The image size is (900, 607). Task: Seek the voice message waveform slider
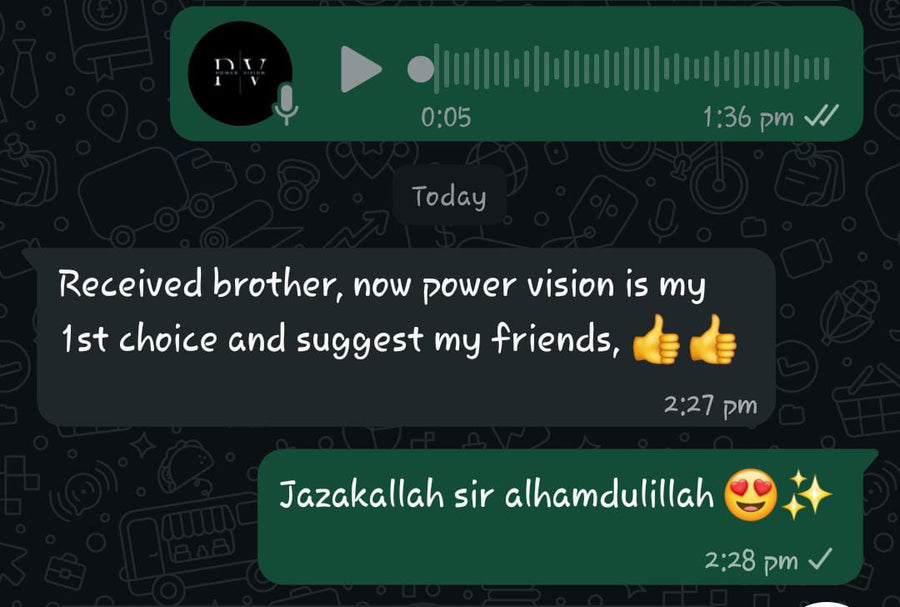pos(619,69)
